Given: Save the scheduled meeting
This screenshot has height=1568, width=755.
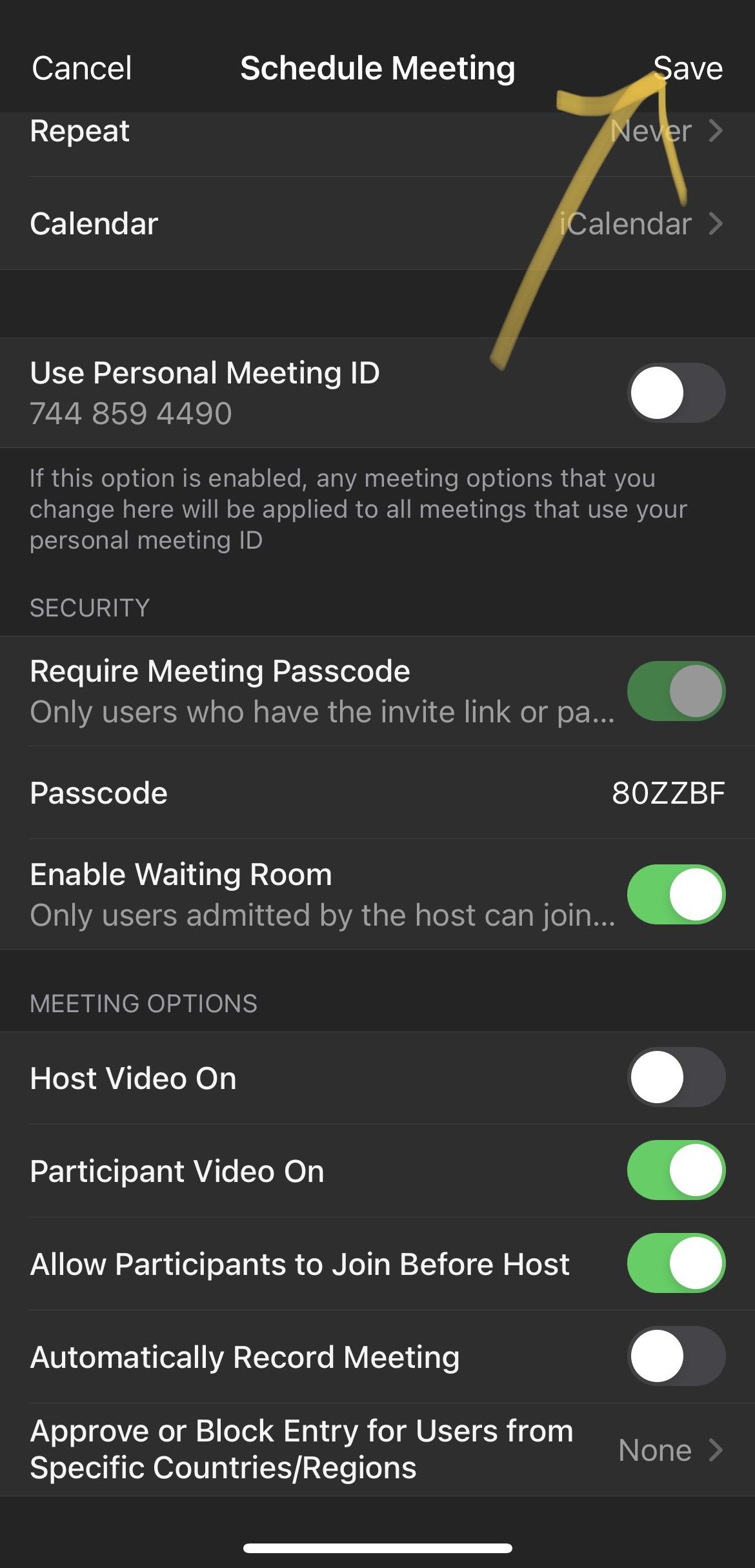Looking at the screenshot, I should pos(688,68).
